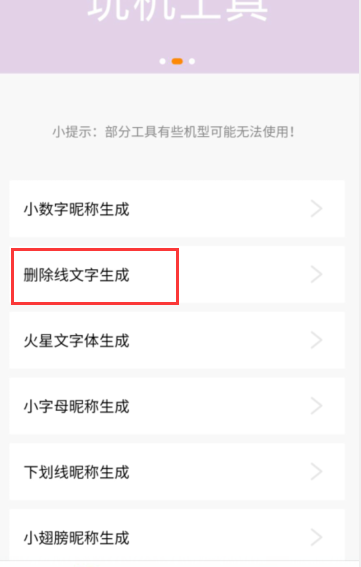Open 下划线昵称生成 tool
This screenshot has height=567, width=361.
(177, 472)
